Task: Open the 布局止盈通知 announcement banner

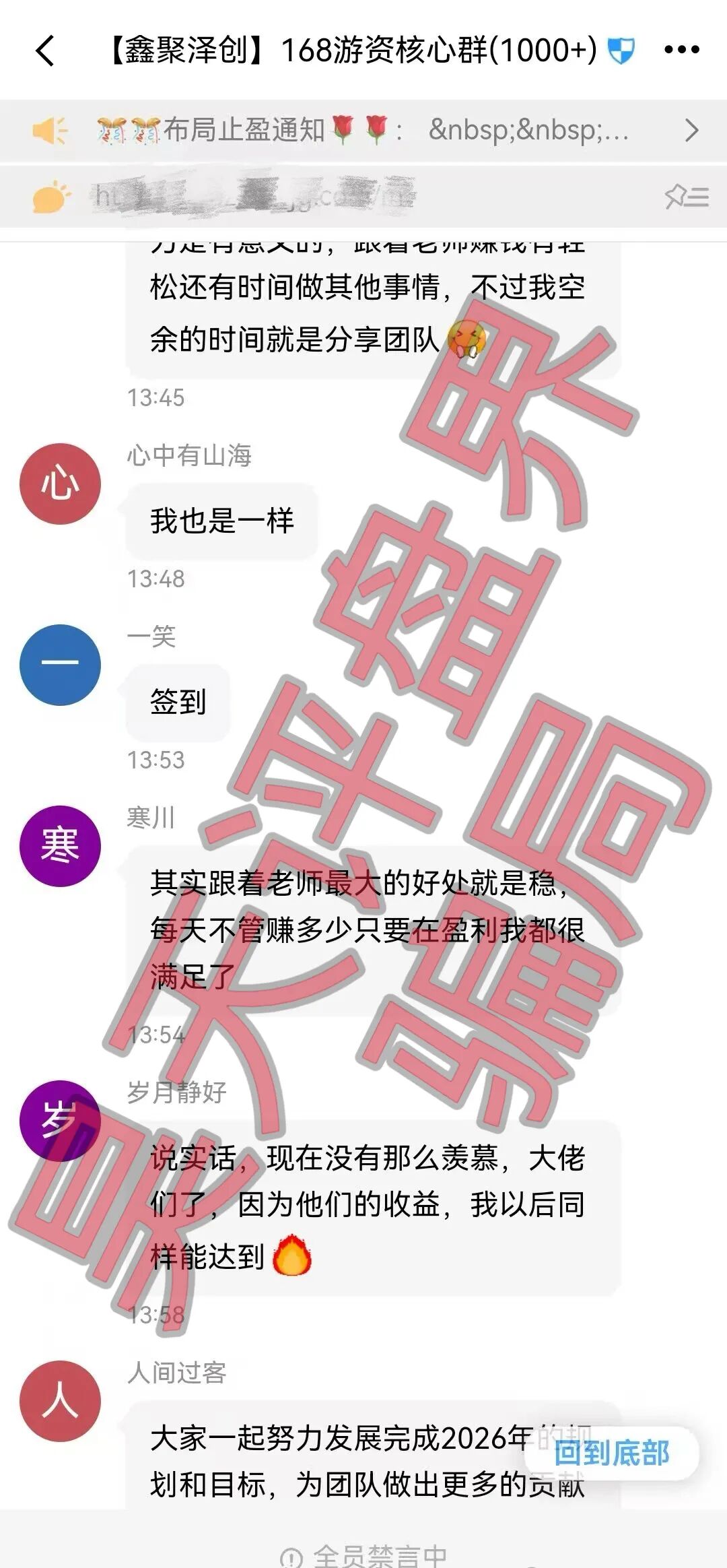Action: click(x=363, y=130)
